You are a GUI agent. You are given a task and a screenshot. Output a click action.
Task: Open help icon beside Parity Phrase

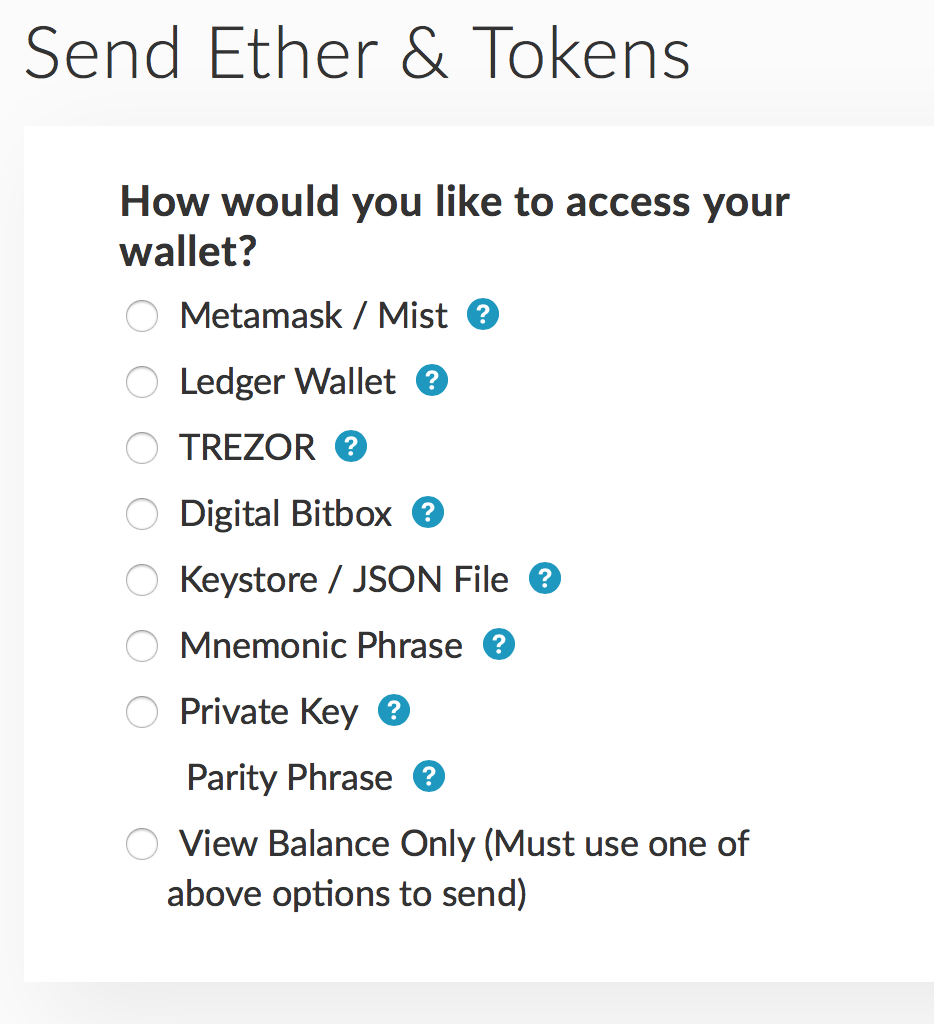pos(428,776)
